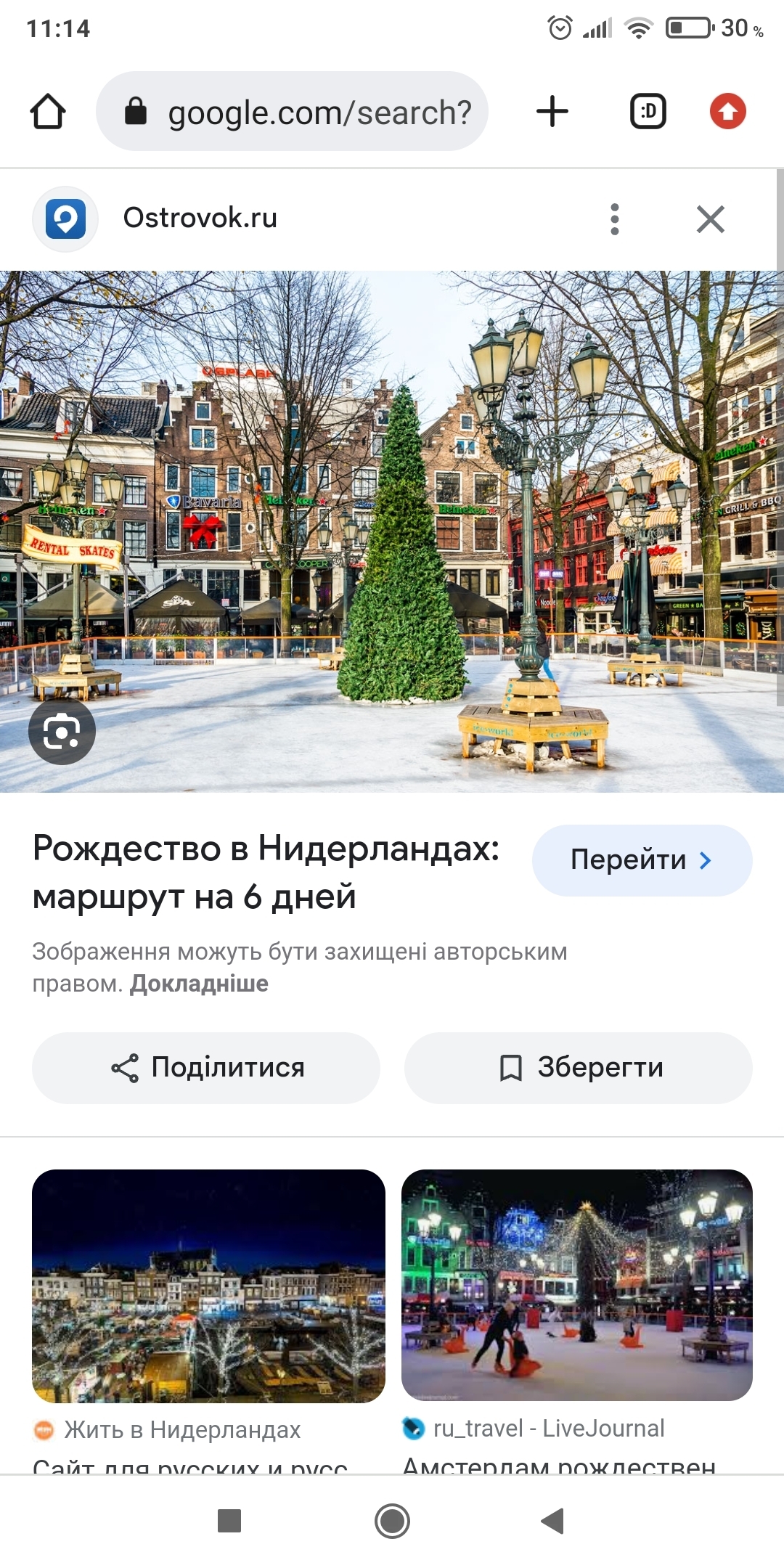Screen dimensions: 784x1568
Task: Open the tab switcher
Action: tap(648, 112)
